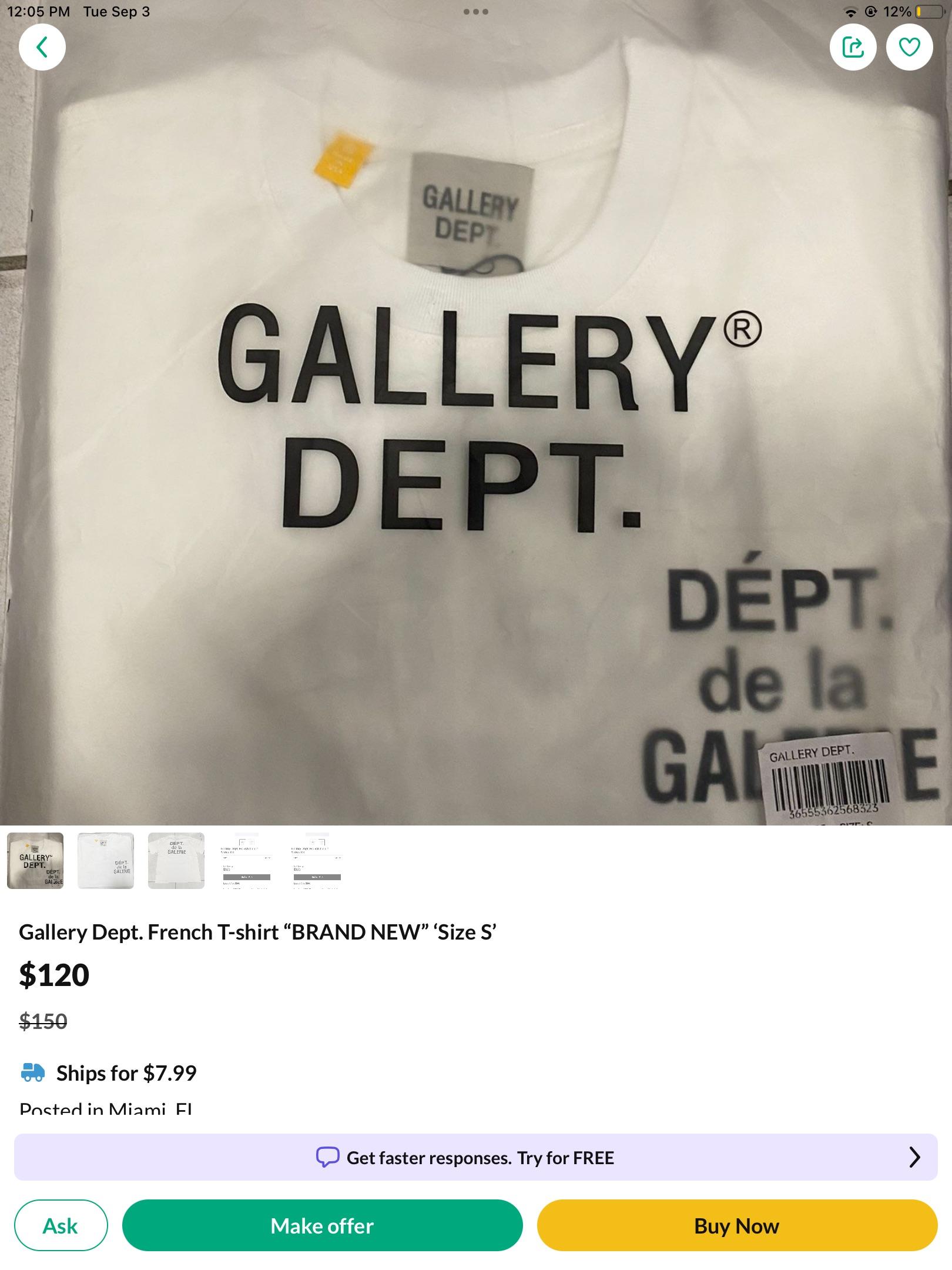Image resolution: width=952 pixels, height=1270 pixels.
Task: Tap the Ask button
Action: [x=61, y=1226]
